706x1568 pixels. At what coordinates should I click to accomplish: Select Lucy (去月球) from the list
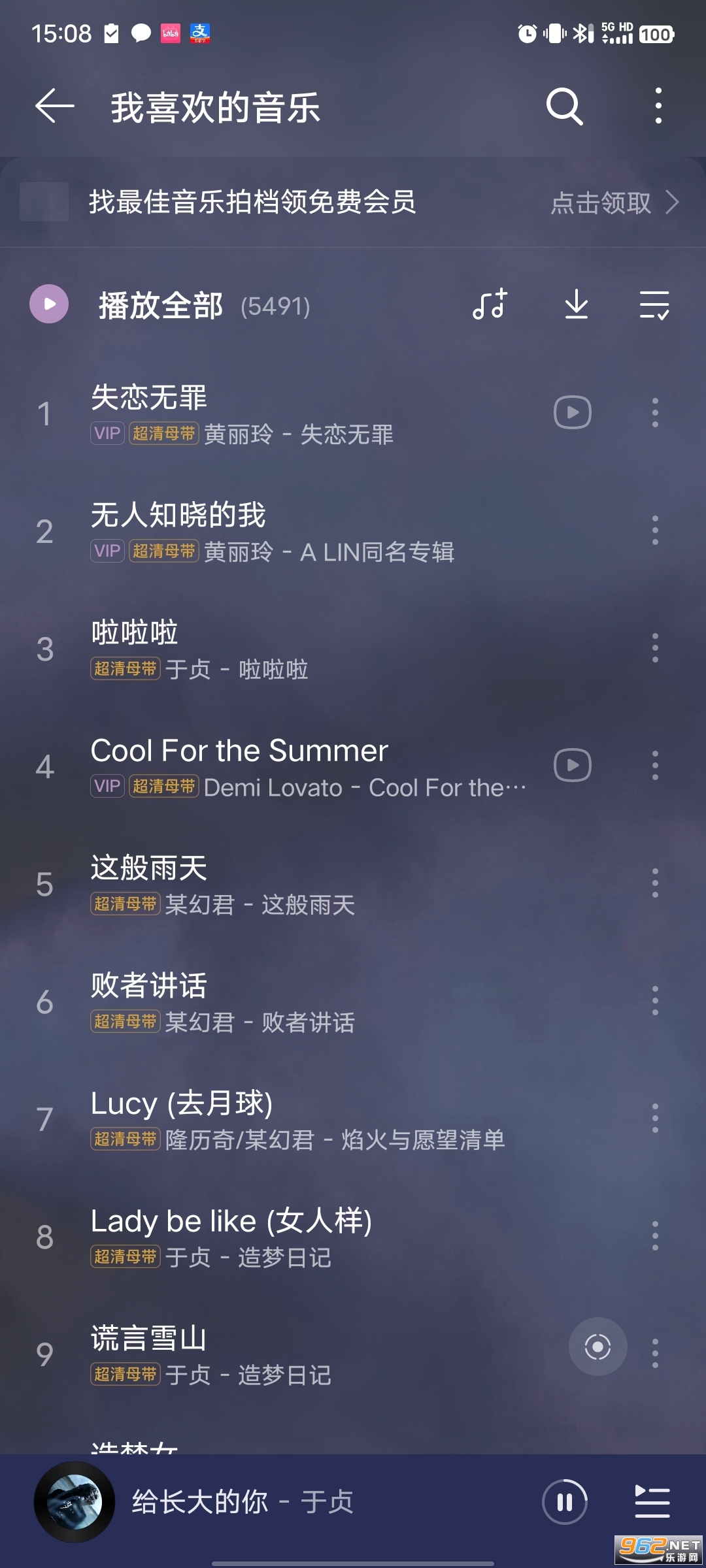tap(261, 1119)
